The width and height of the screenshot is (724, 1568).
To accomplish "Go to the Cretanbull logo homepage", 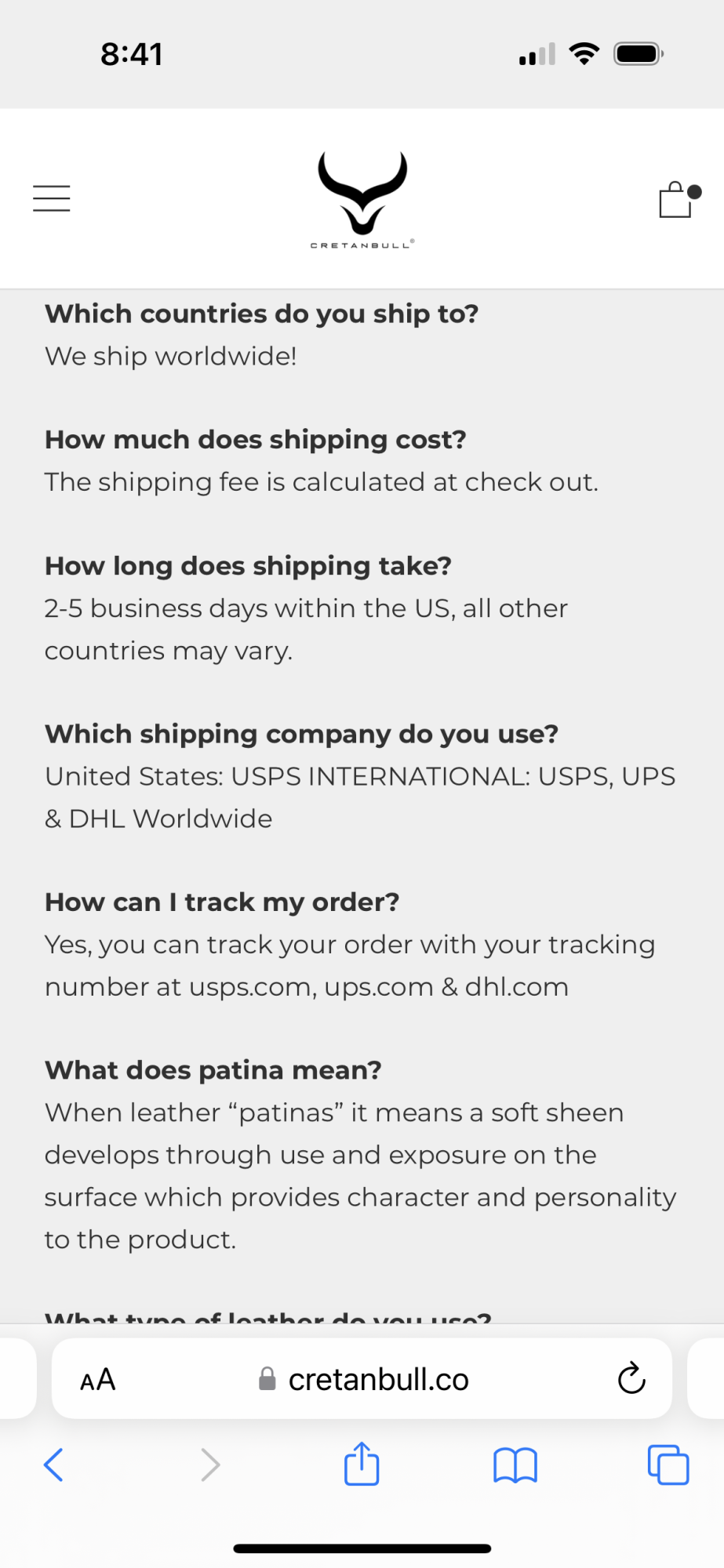I will point(362,200).
